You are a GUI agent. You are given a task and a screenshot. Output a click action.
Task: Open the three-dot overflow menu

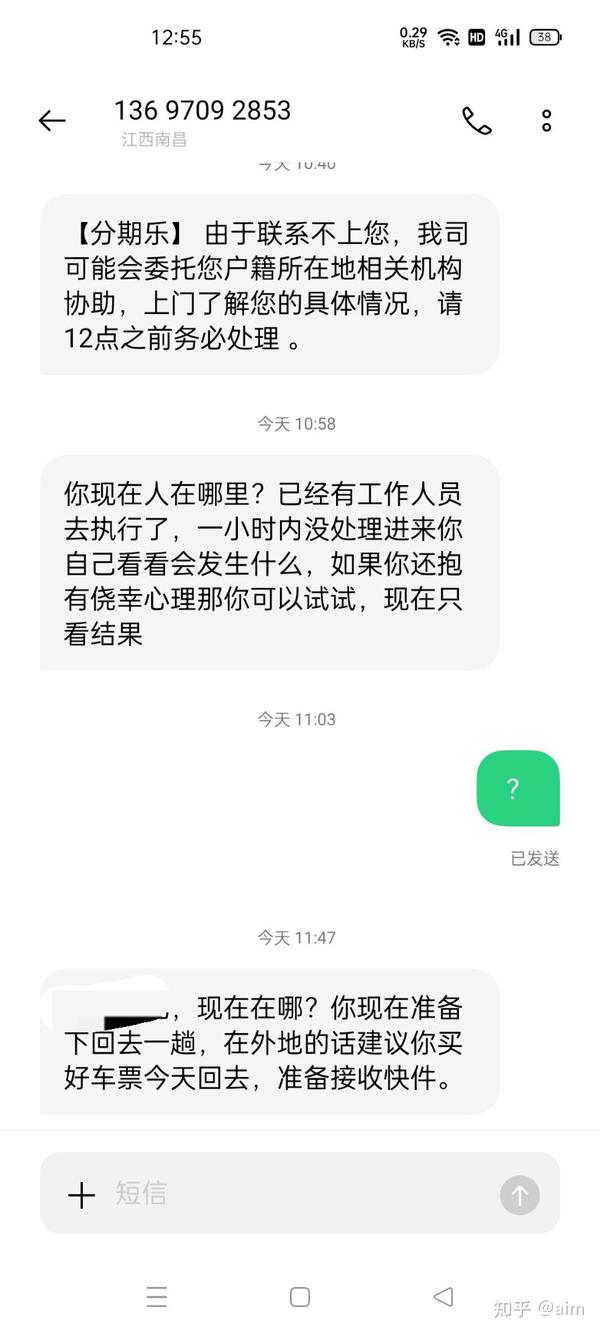click(547, 121)
